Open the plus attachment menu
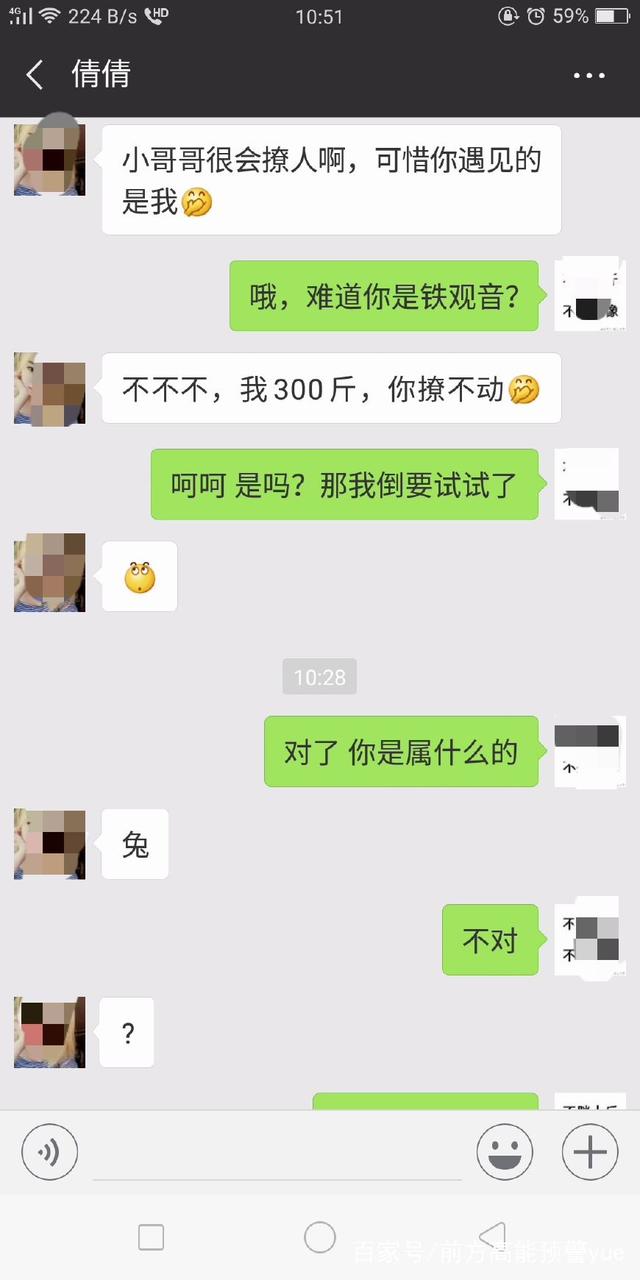 click(x=590, y=1153)
